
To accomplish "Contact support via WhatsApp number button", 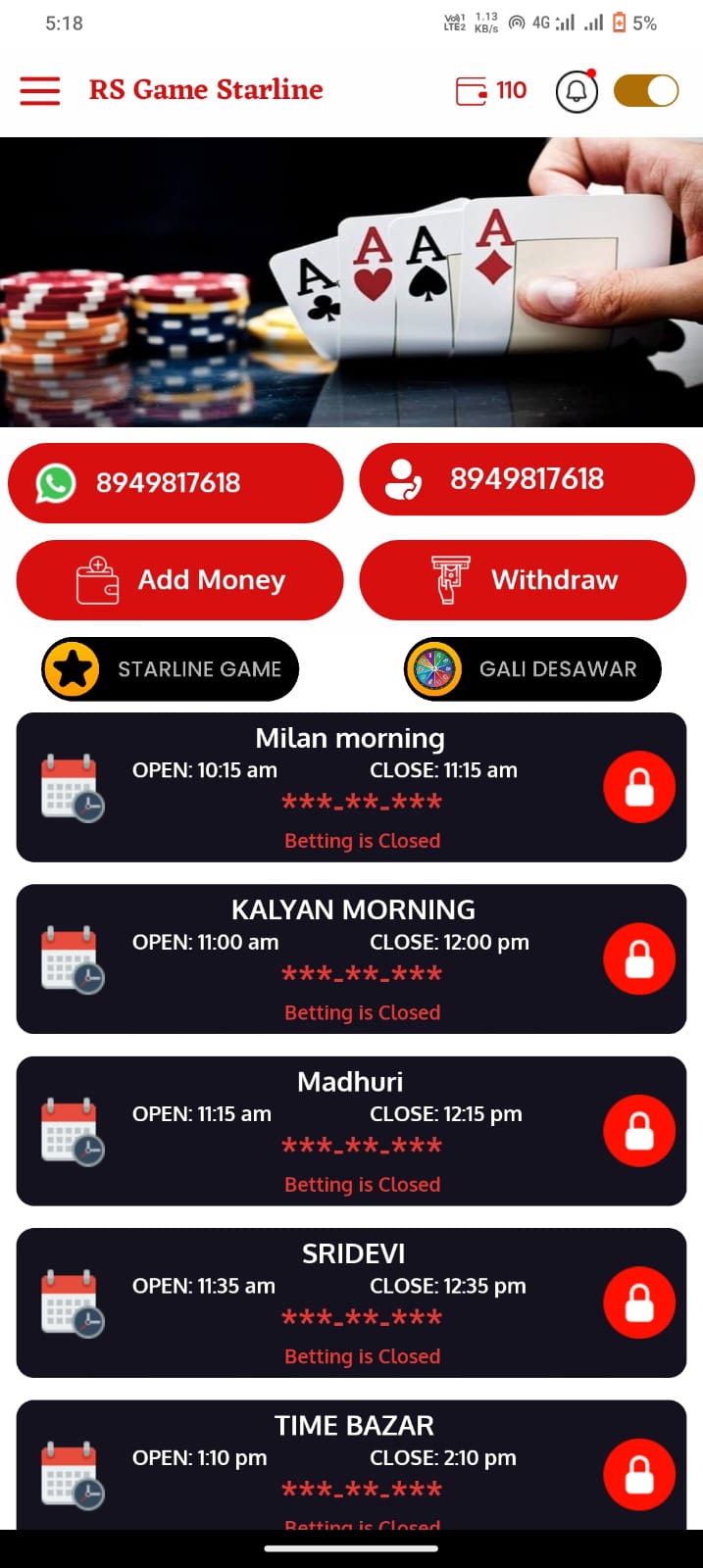I will (176, 482).
